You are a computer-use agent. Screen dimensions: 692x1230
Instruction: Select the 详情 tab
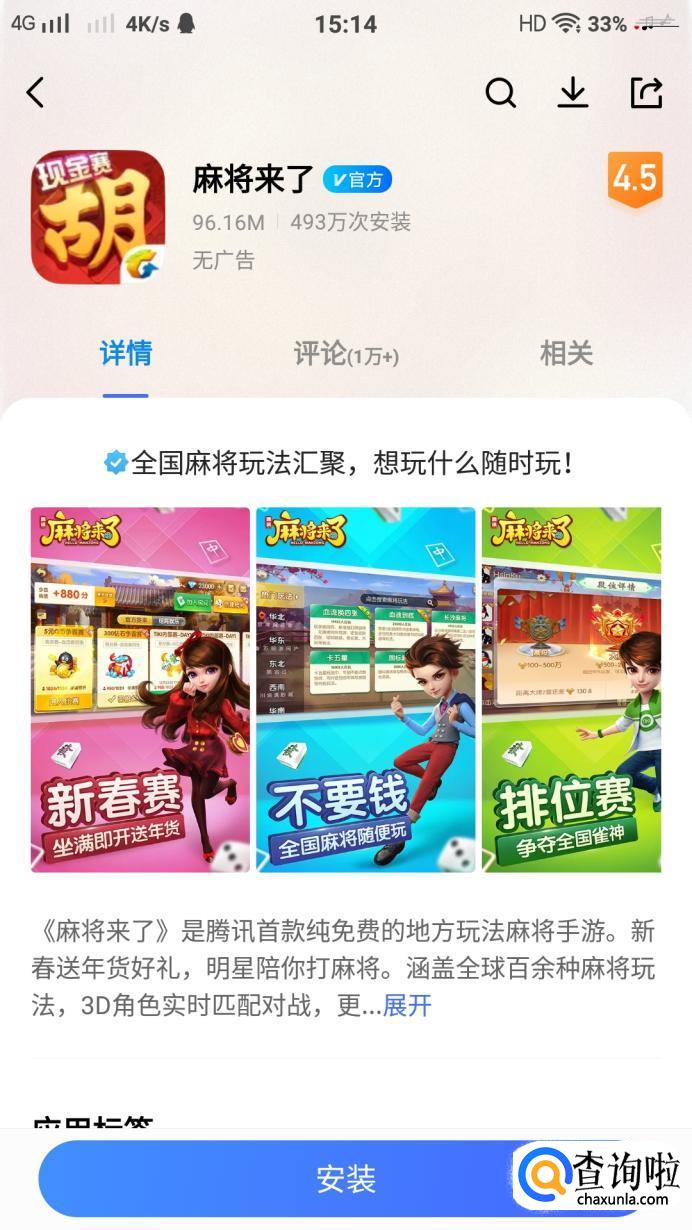tap(126, 354)
